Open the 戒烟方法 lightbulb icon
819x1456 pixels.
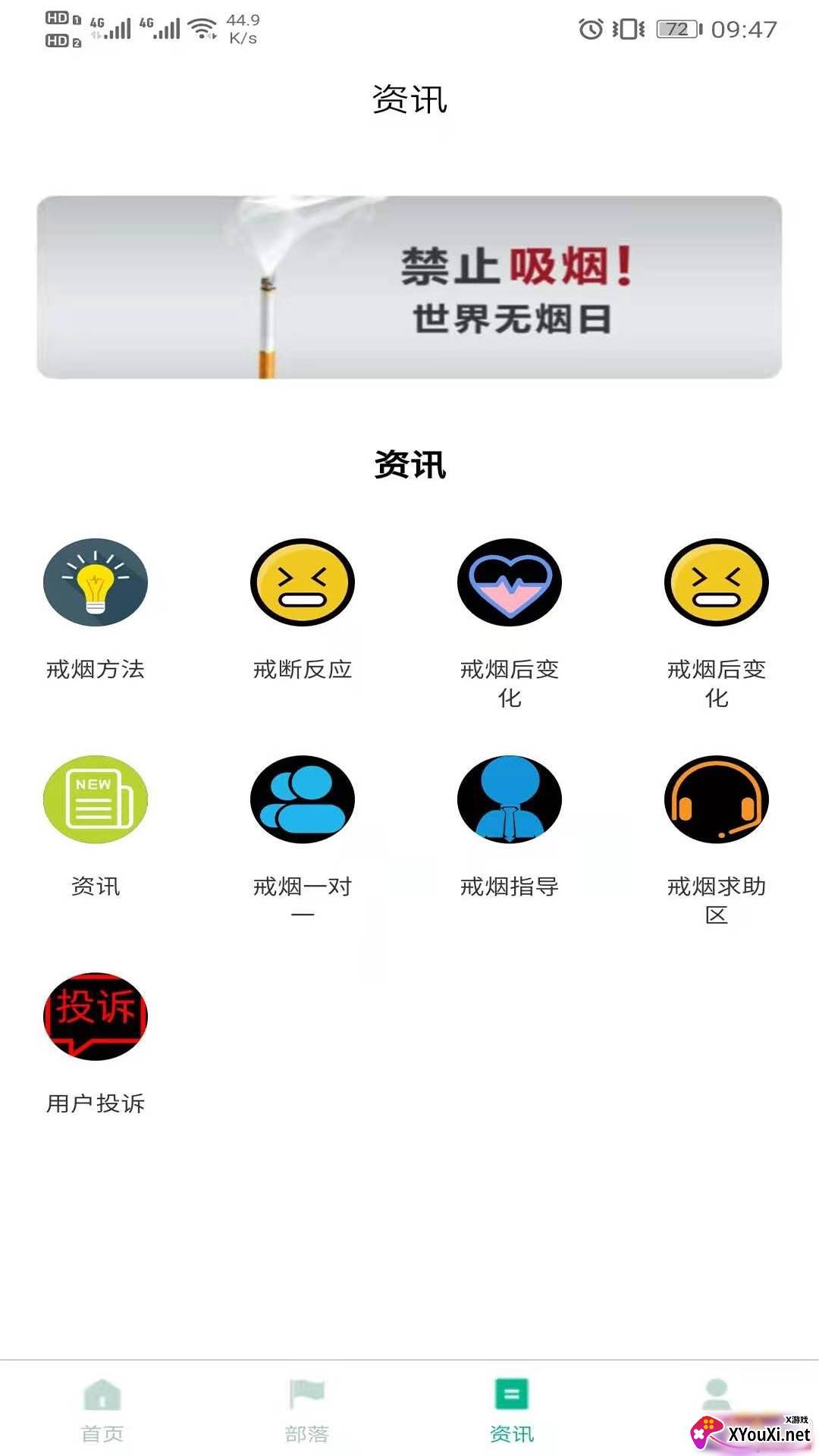[95, 582]
